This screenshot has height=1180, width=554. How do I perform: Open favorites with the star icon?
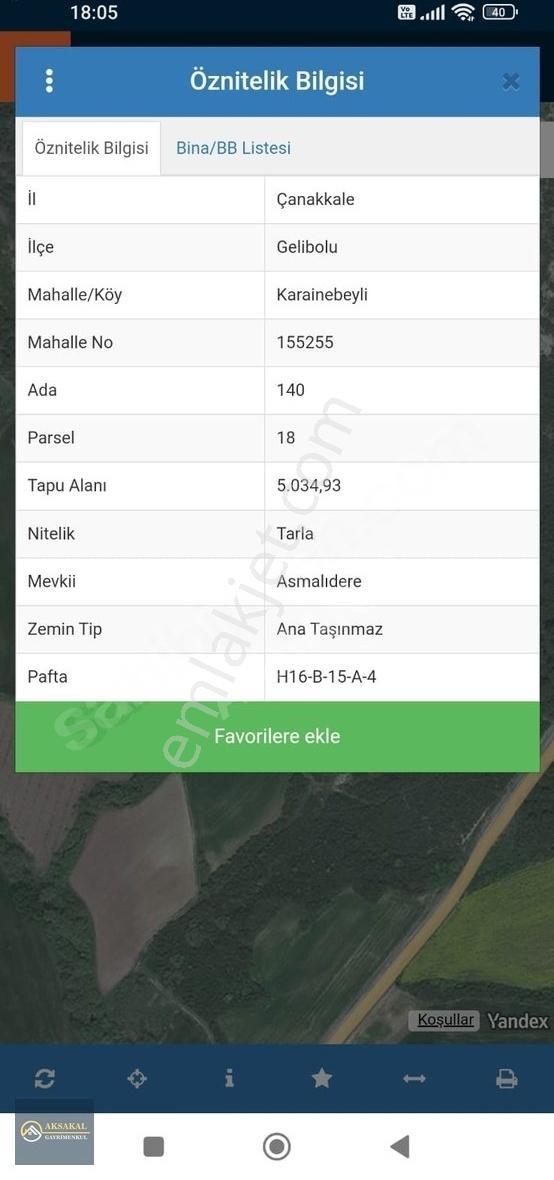(322, 1079)
